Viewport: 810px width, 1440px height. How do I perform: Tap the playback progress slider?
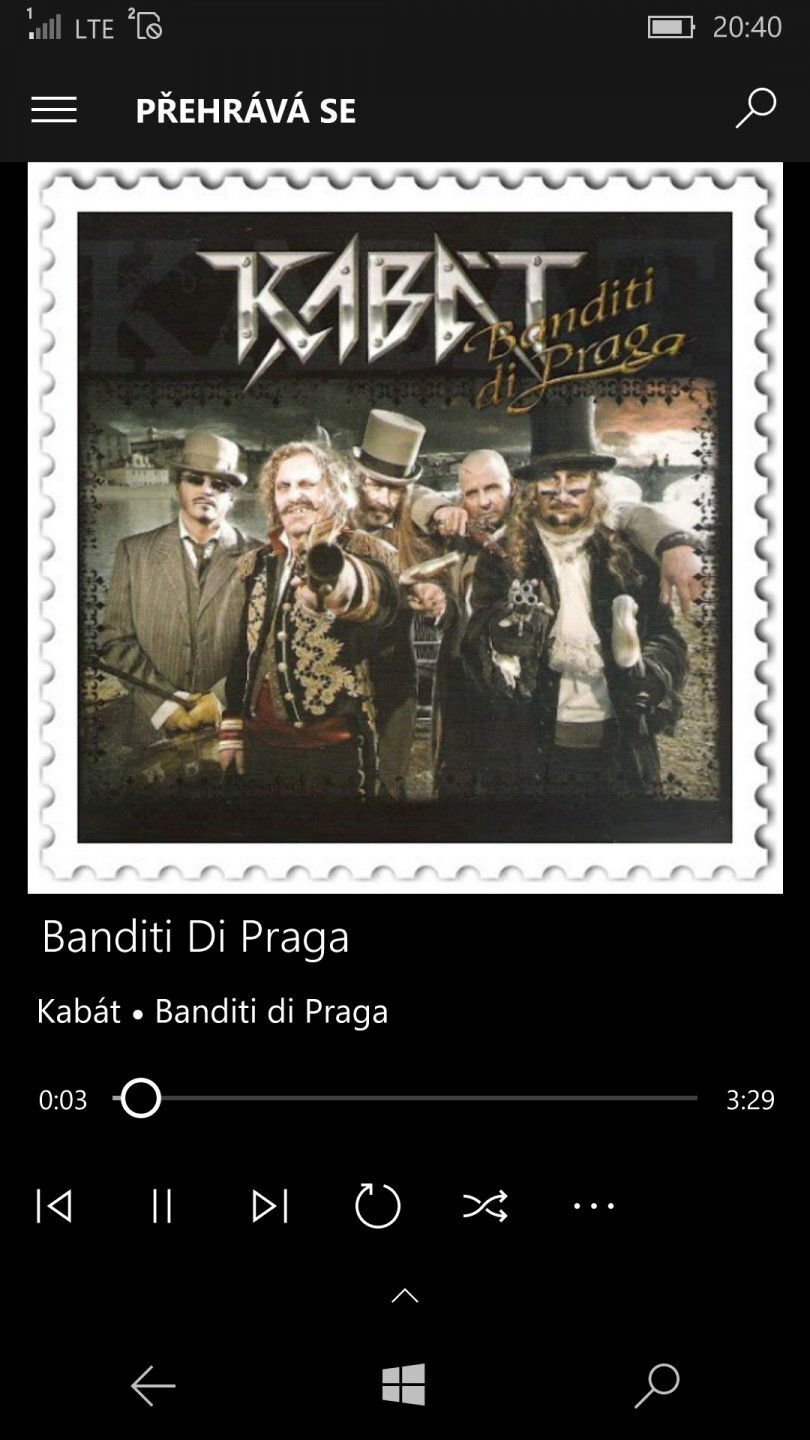click(x=405, y=1098)
